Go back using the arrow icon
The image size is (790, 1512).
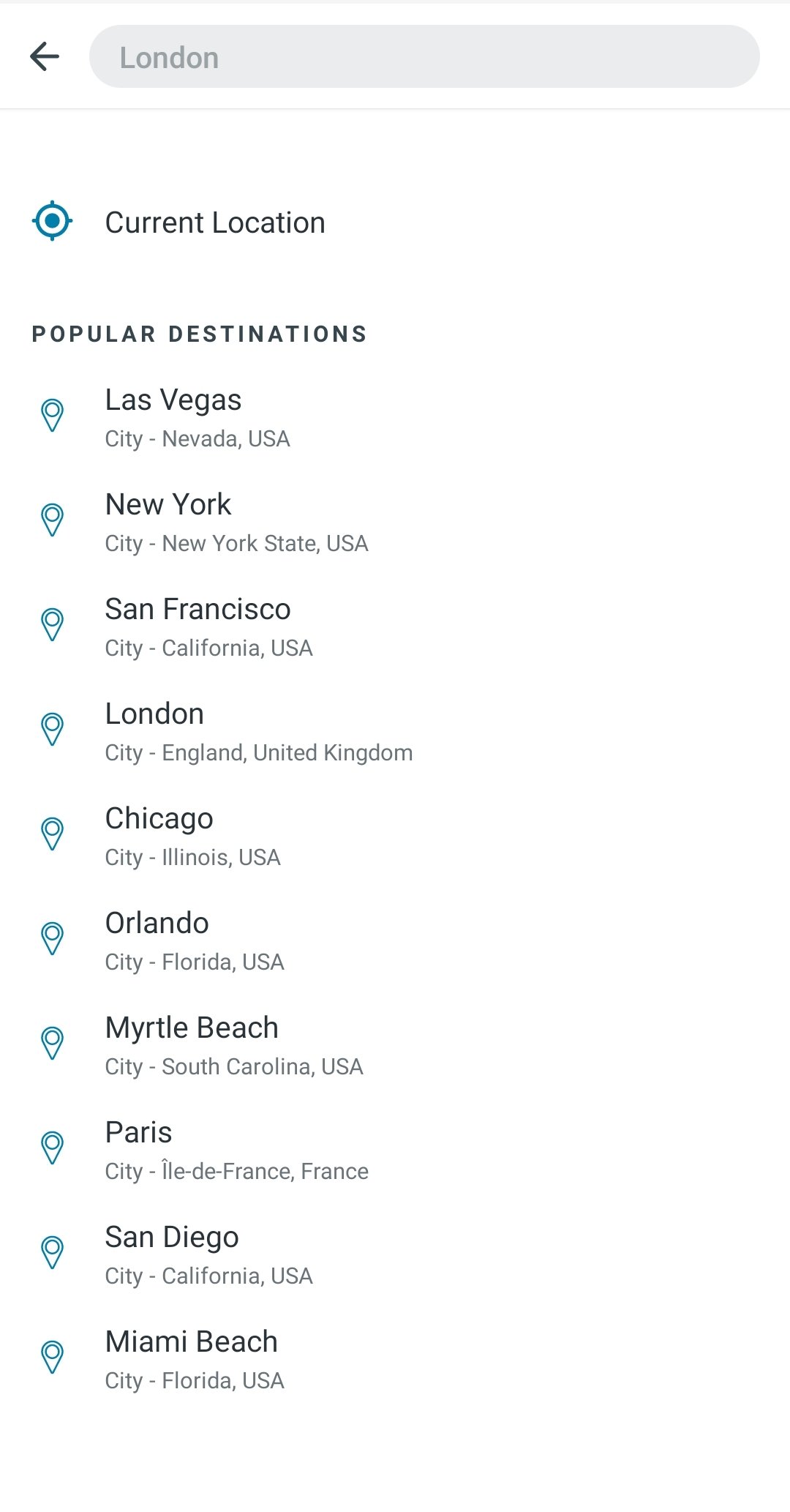(45, 56)
